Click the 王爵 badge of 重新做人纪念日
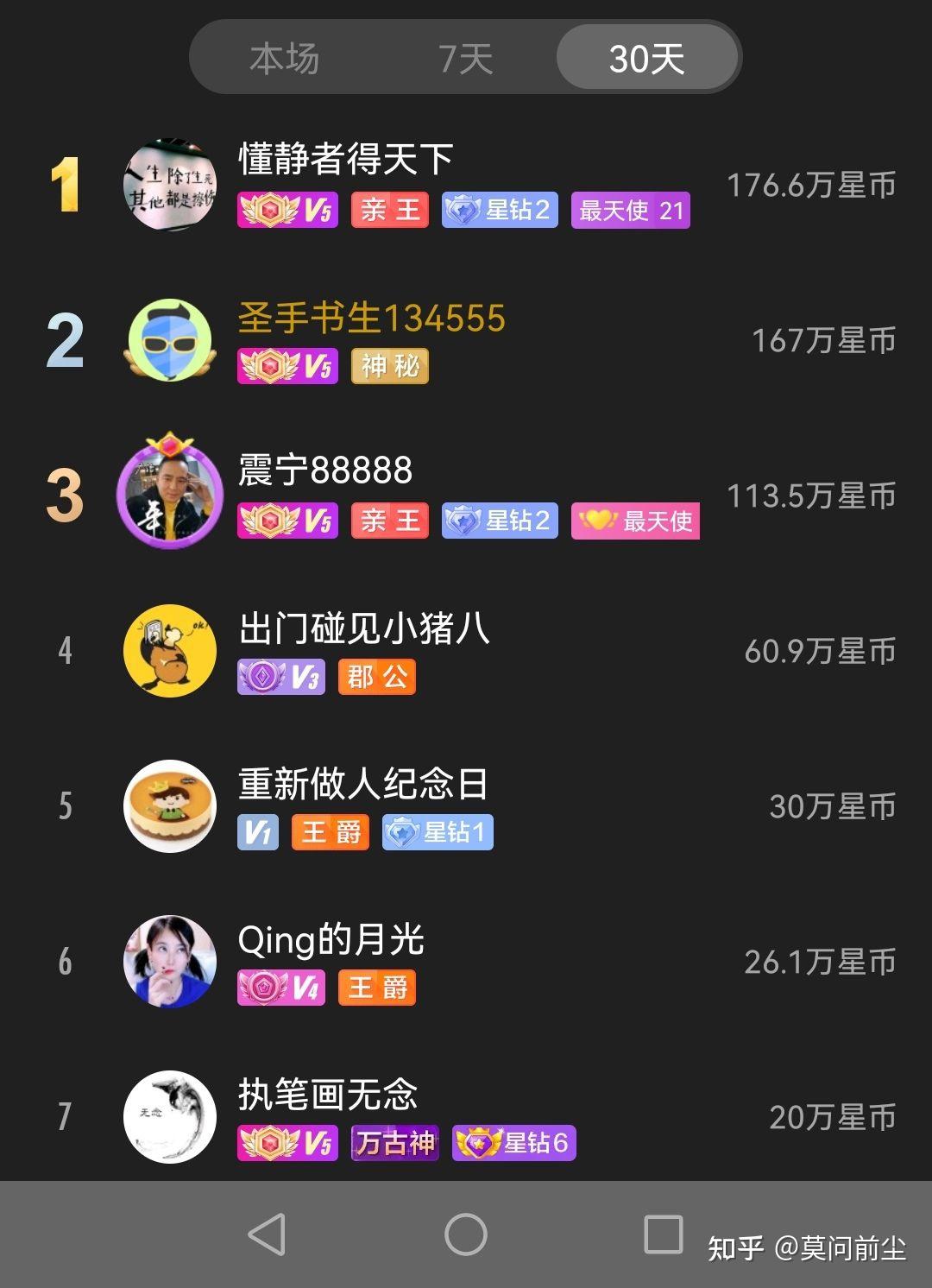This screenshot has height=1288, width=932. point(329,832)
